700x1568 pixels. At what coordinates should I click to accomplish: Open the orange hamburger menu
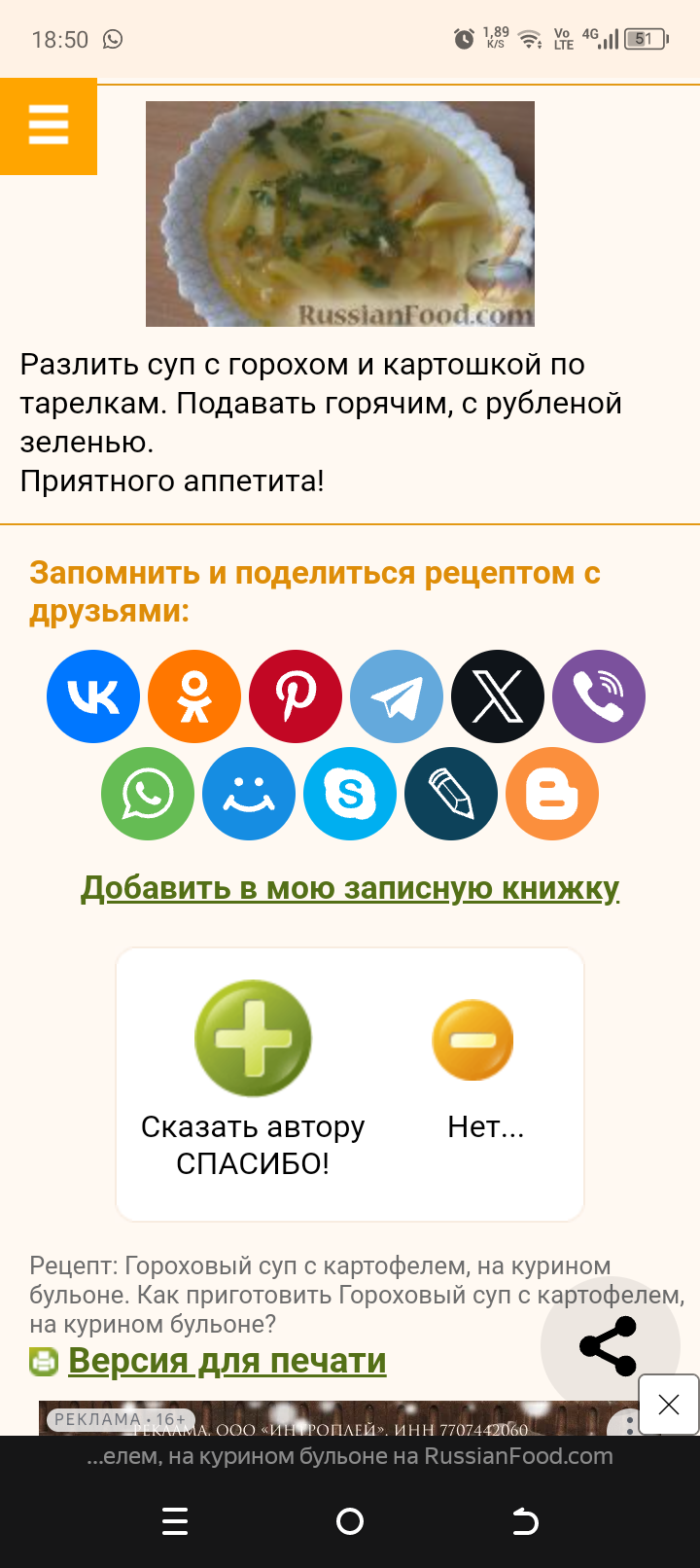(x=49, y=126)
